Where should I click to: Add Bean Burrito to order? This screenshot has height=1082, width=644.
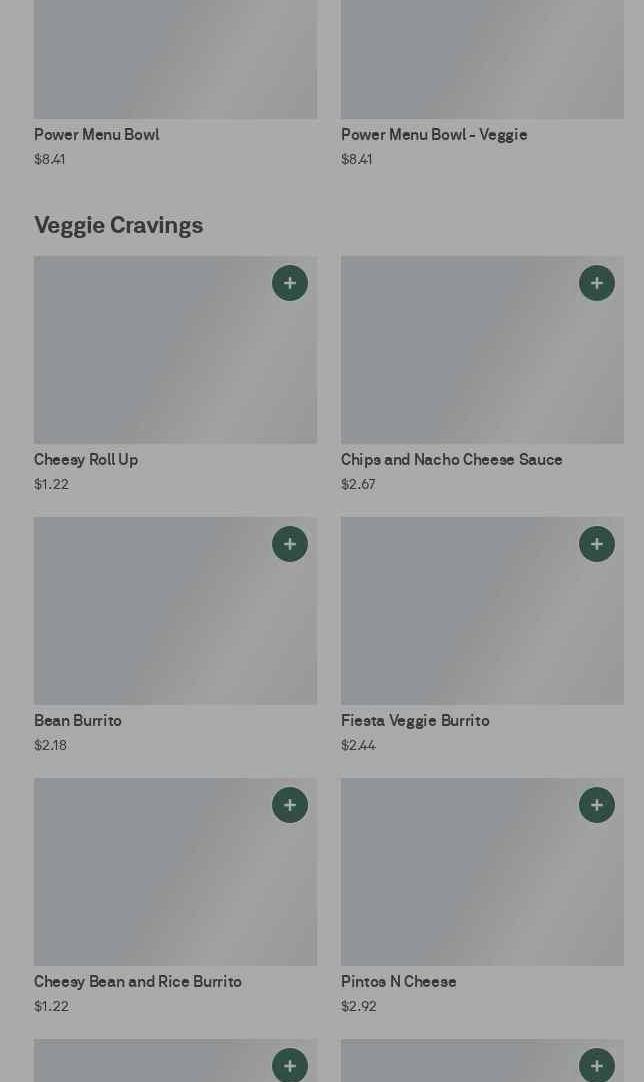pyautogui.click(x=290, y=544)
